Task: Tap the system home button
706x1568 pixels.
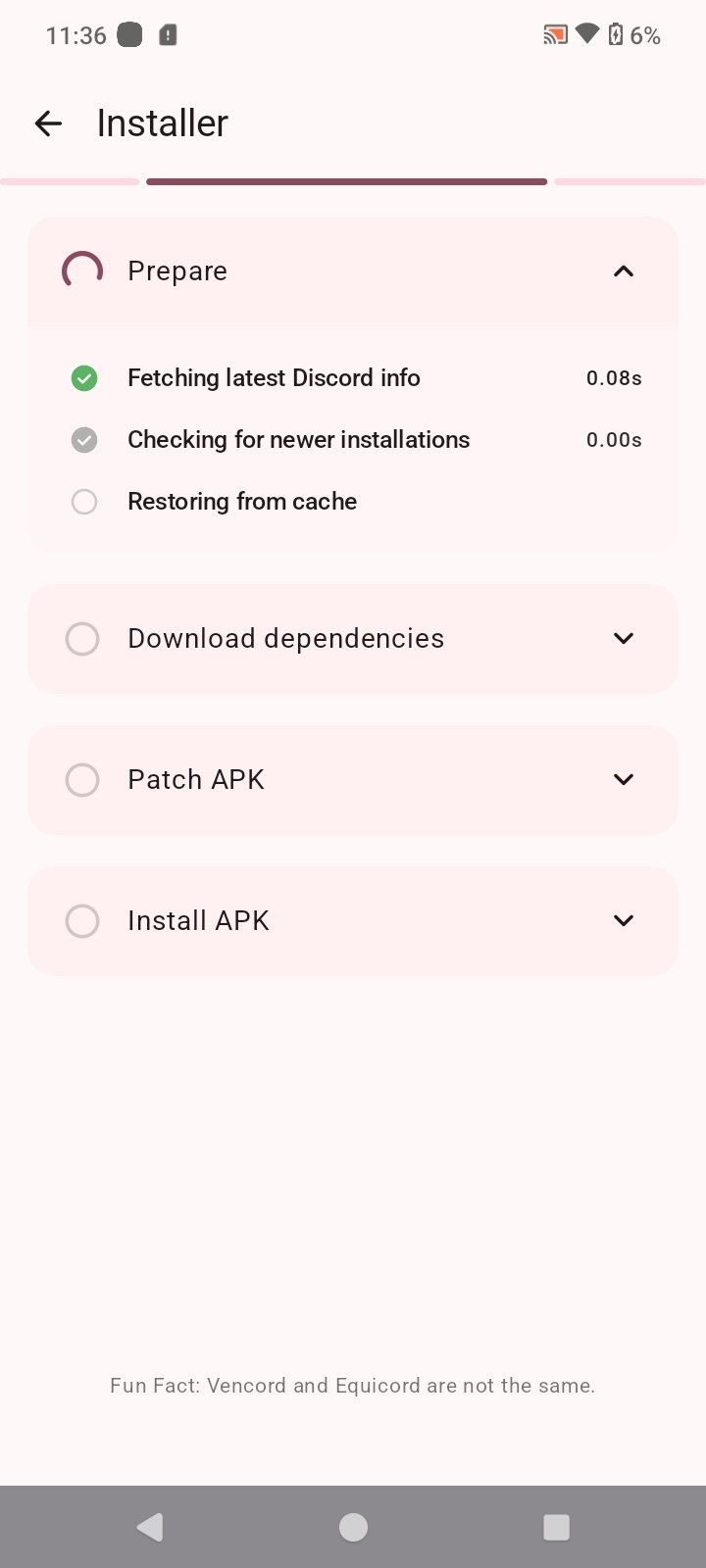Action: coord(353,1527)
